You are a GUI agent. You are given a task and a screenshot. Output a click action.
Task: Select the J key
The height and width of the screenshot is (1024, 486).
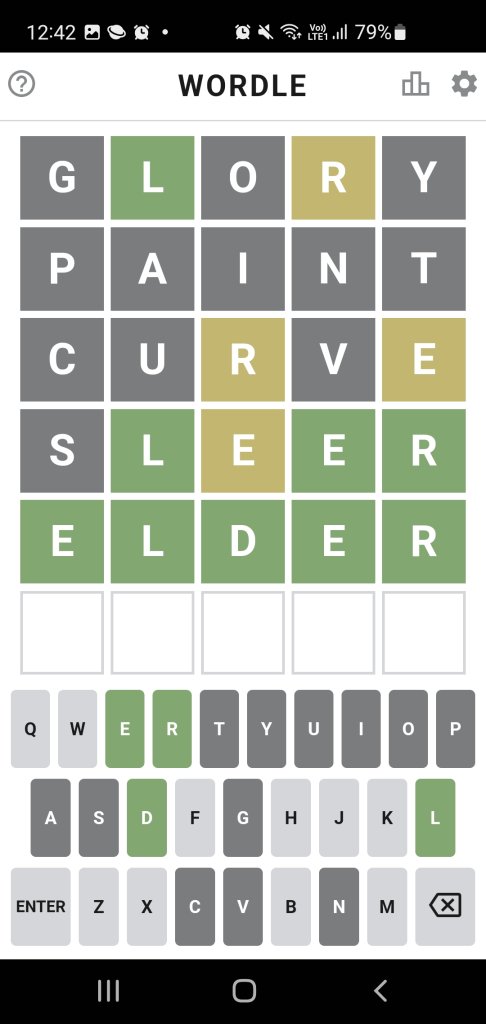(338, 818)
